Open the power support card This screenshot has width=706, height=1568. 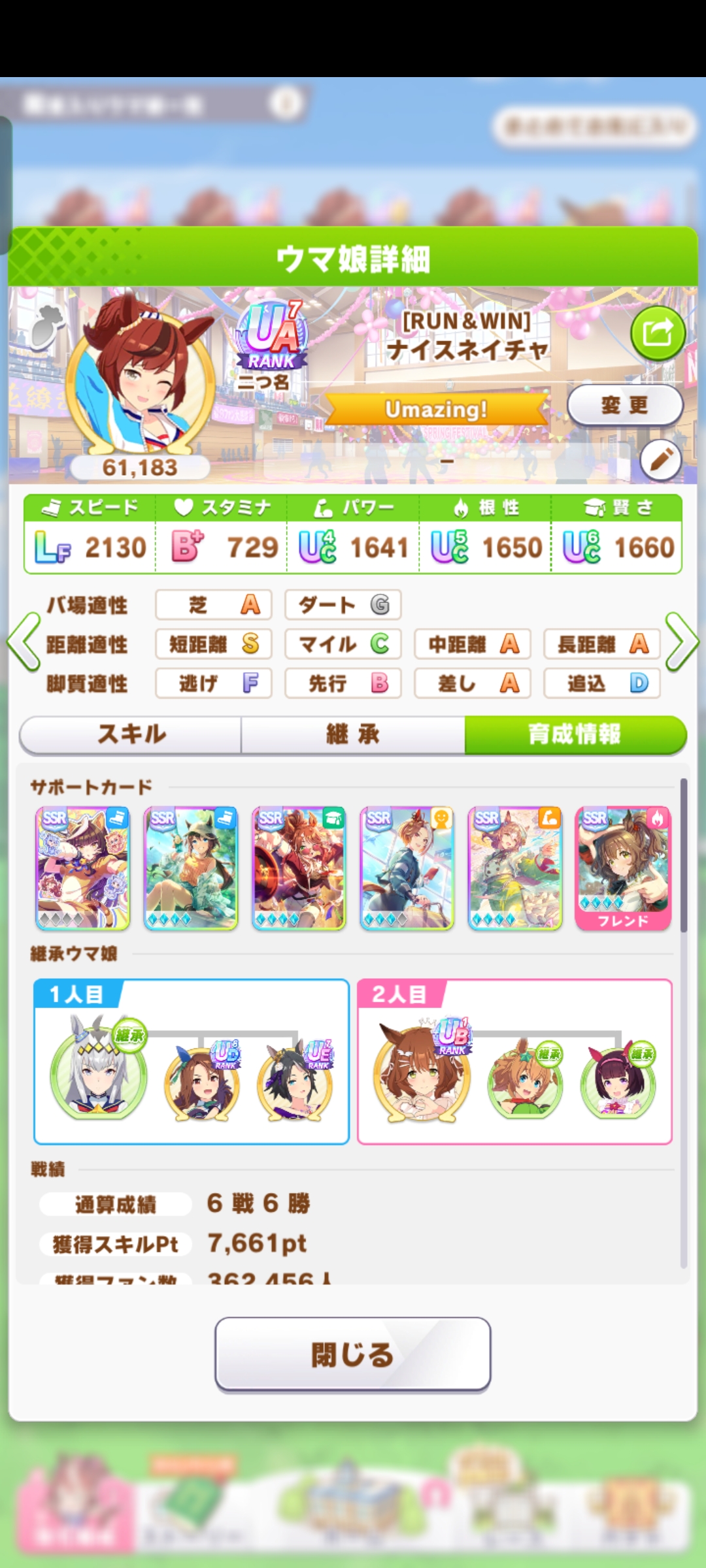point(514,867)
